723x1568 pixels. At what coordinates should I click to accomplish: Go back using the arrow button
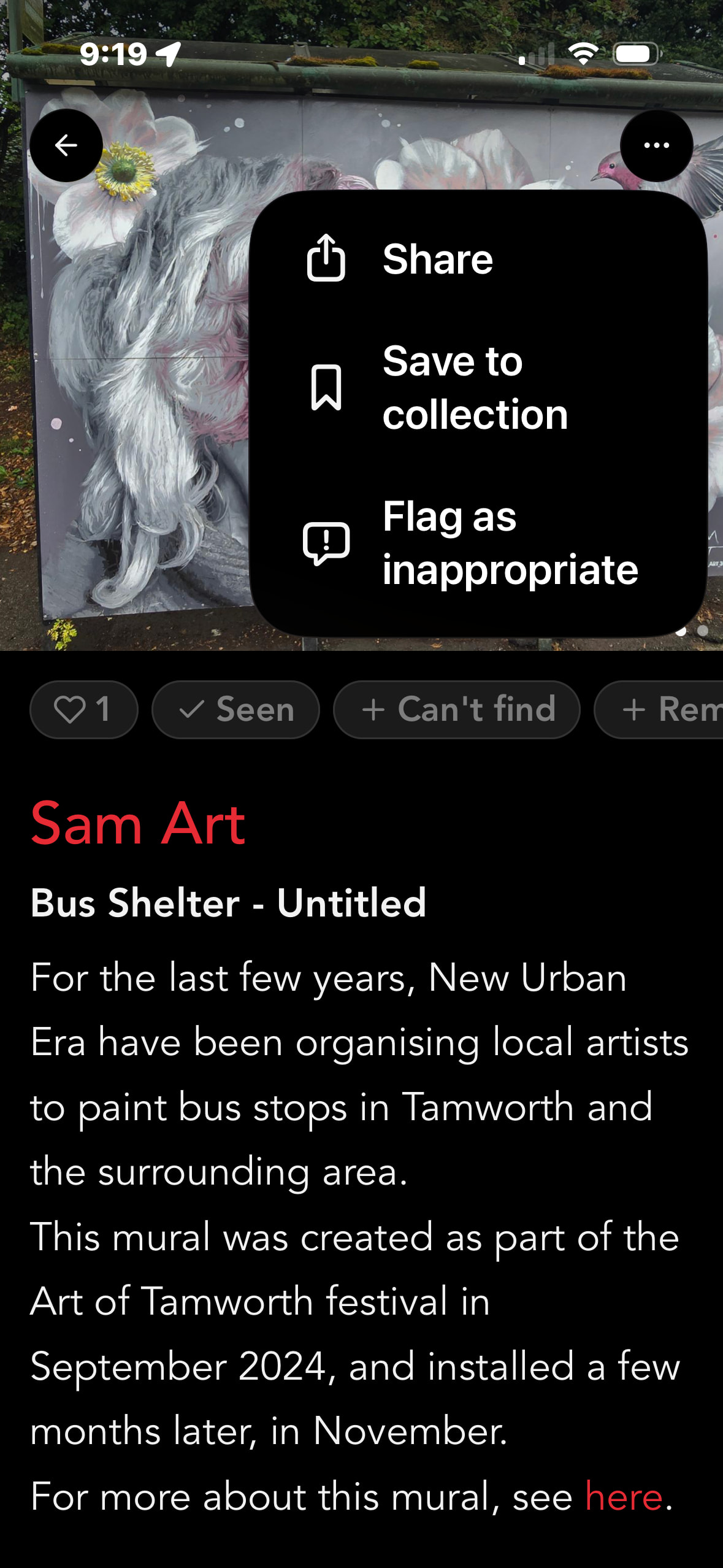coord(66,145)
